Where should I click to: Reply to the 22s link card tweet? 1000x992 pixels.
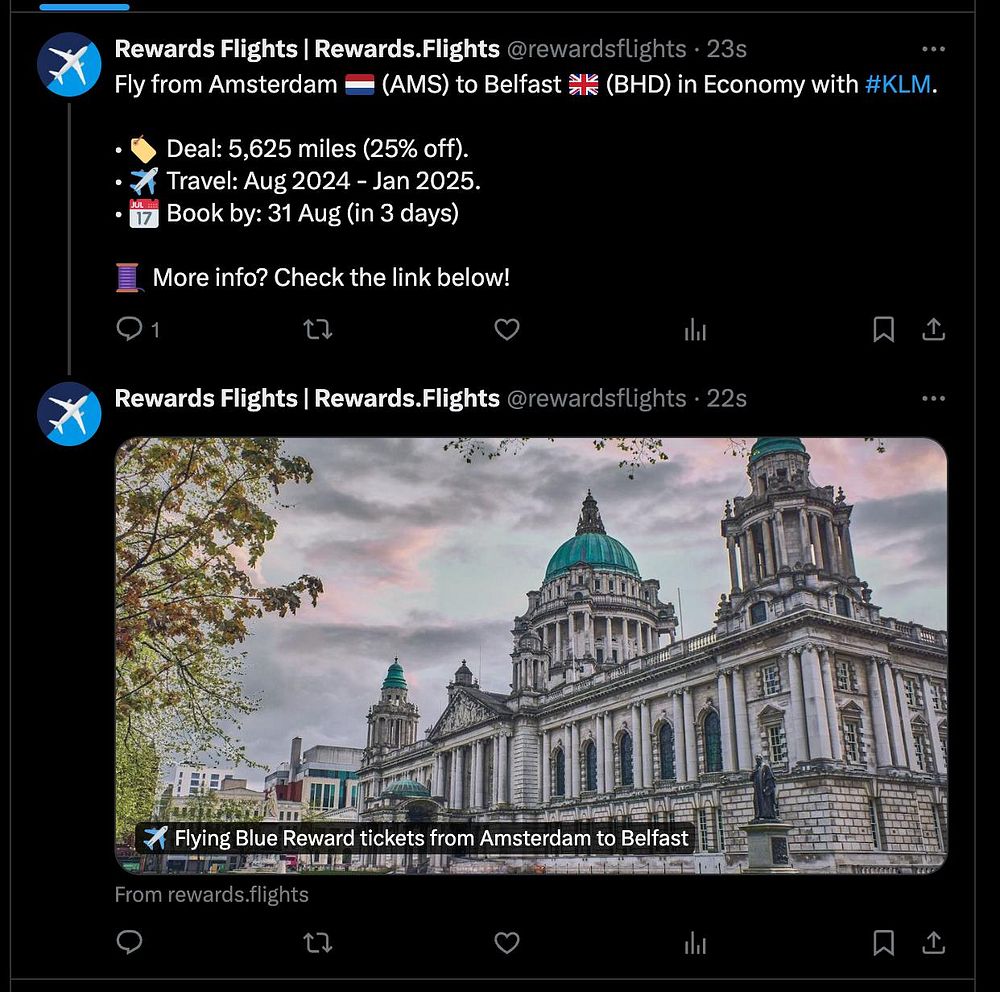point(130,942)
